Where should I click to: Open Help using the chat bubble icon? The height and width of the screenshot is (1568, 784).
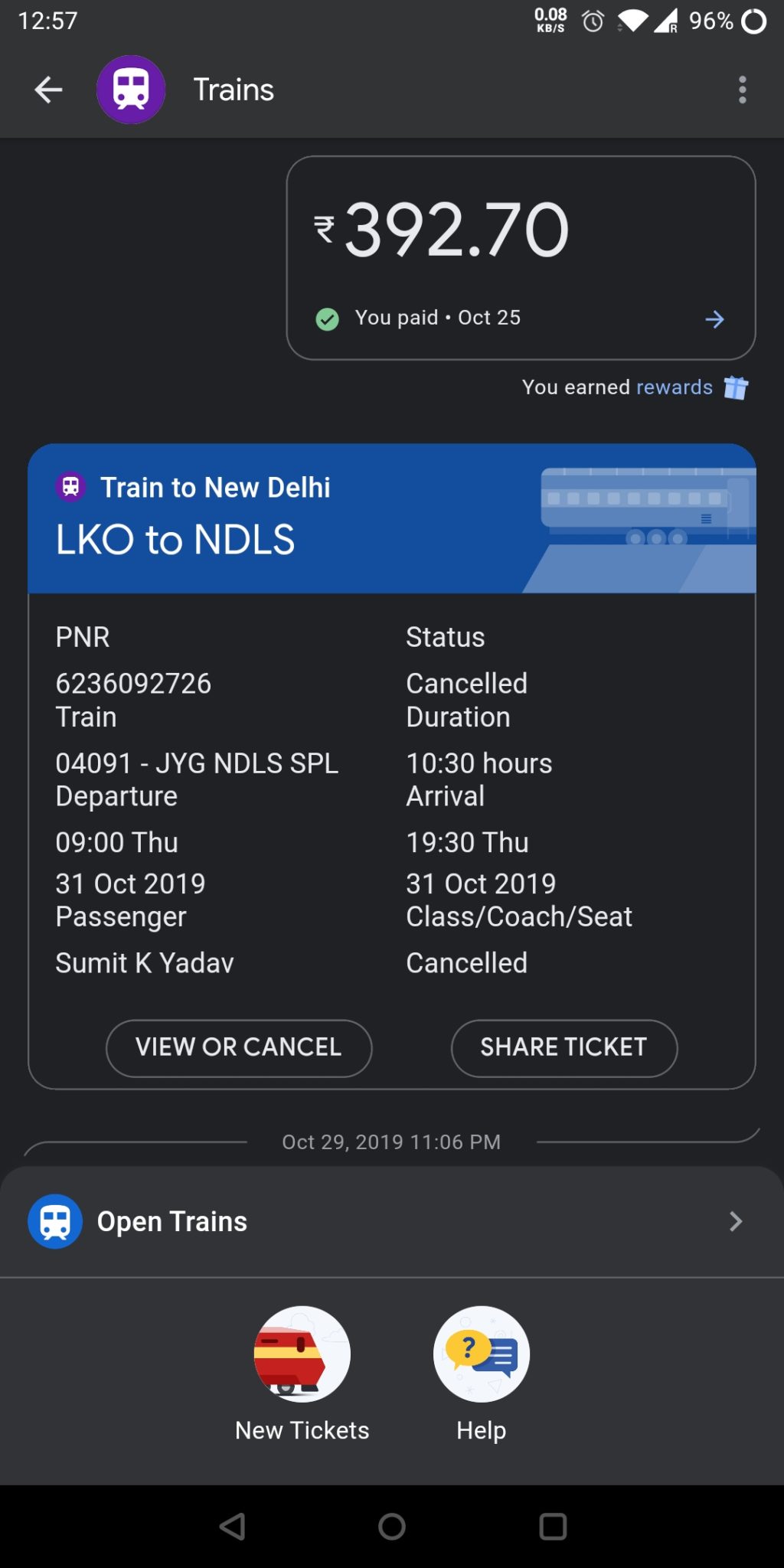(480, 1354)
